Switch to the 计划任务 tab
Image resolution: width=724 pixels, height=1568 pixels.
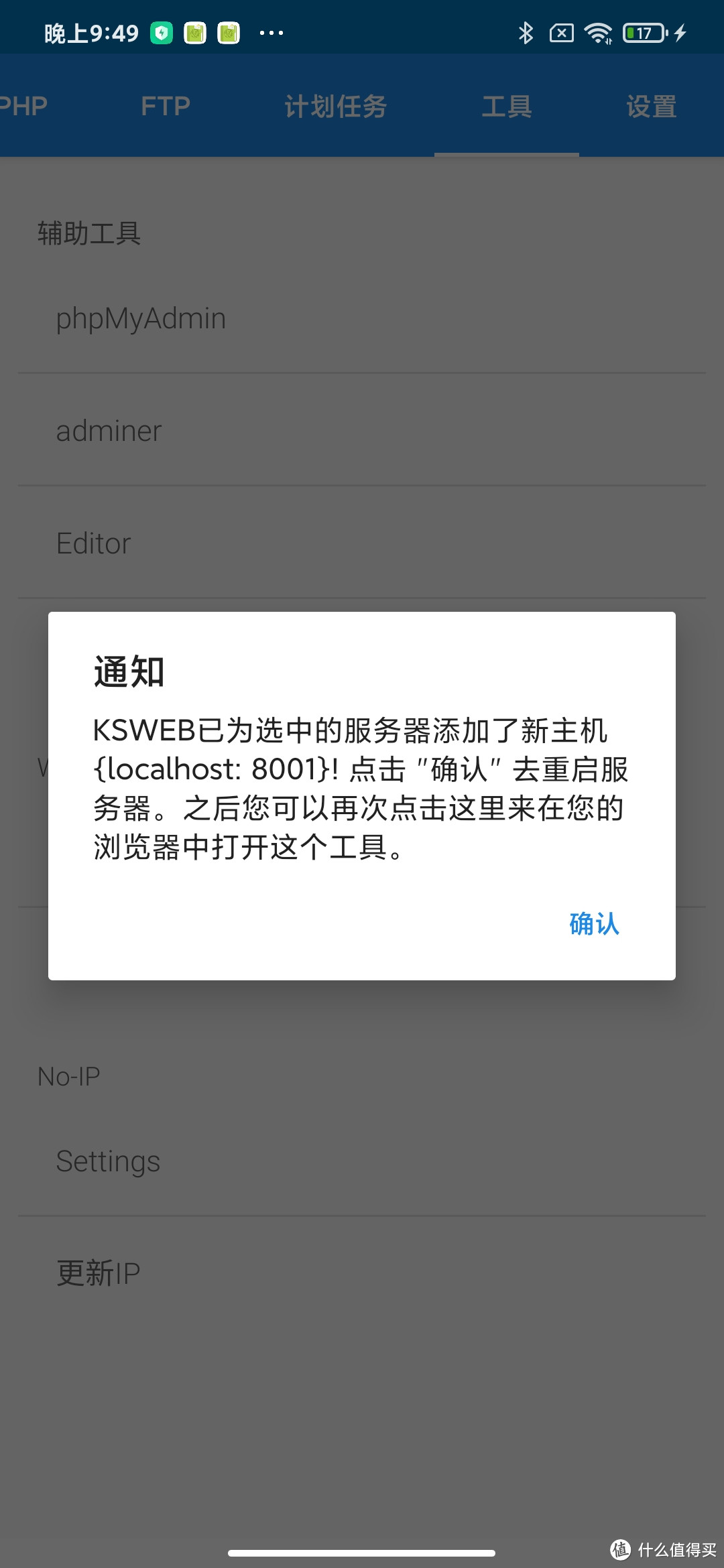[337, 106]
